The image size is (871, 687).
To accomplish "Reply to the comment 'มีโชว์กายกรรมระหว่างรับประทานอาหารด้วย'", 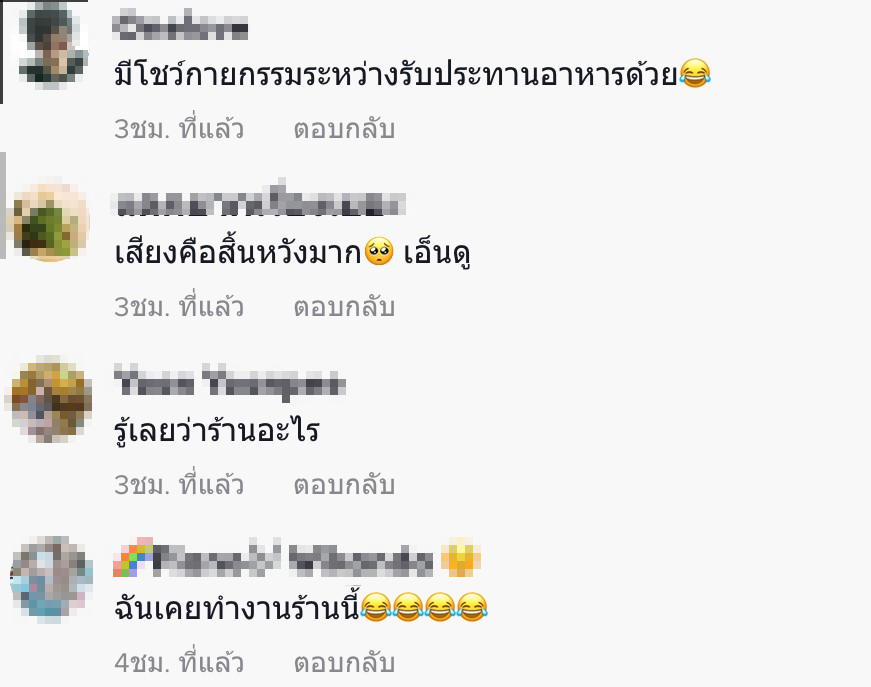I will 344,130.
